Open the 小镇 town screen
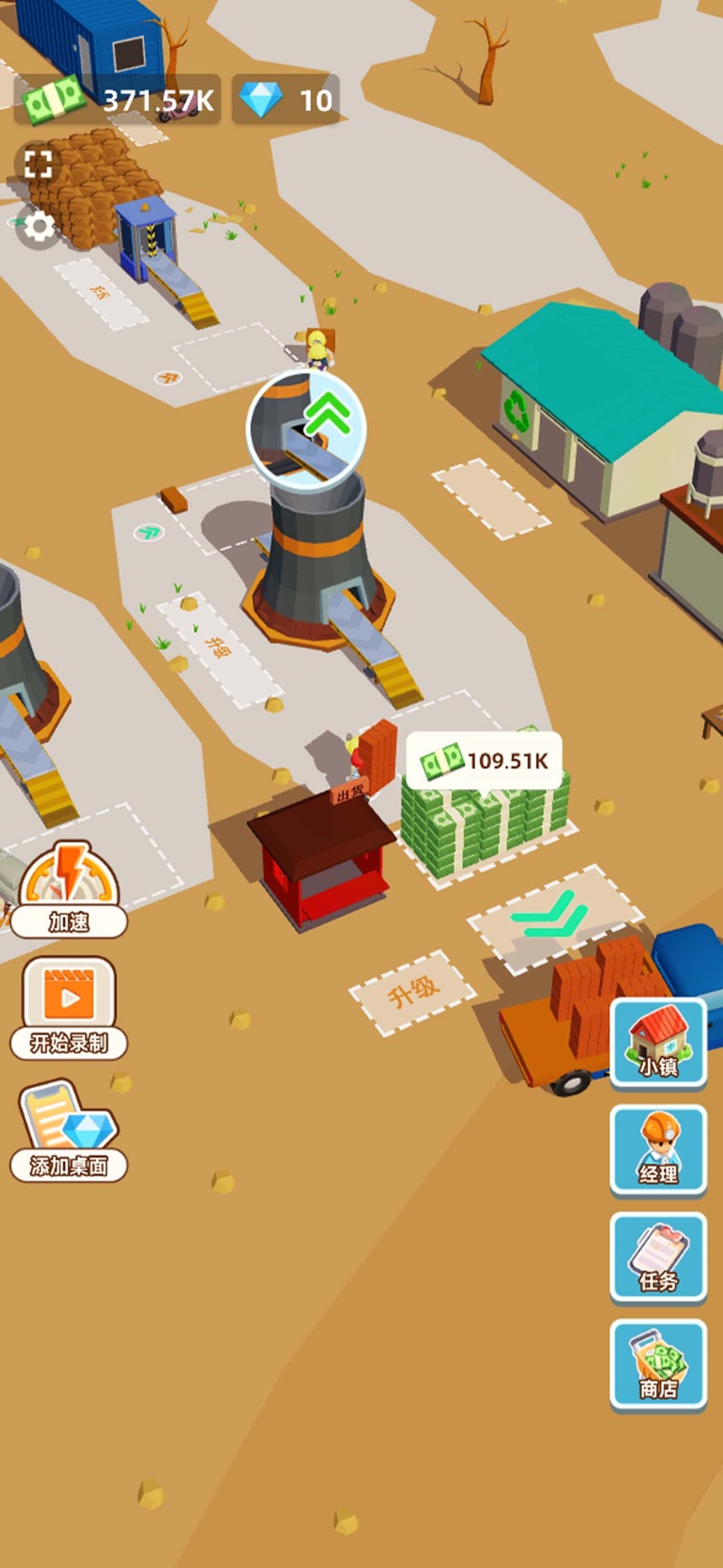 tap(658, 1044)
